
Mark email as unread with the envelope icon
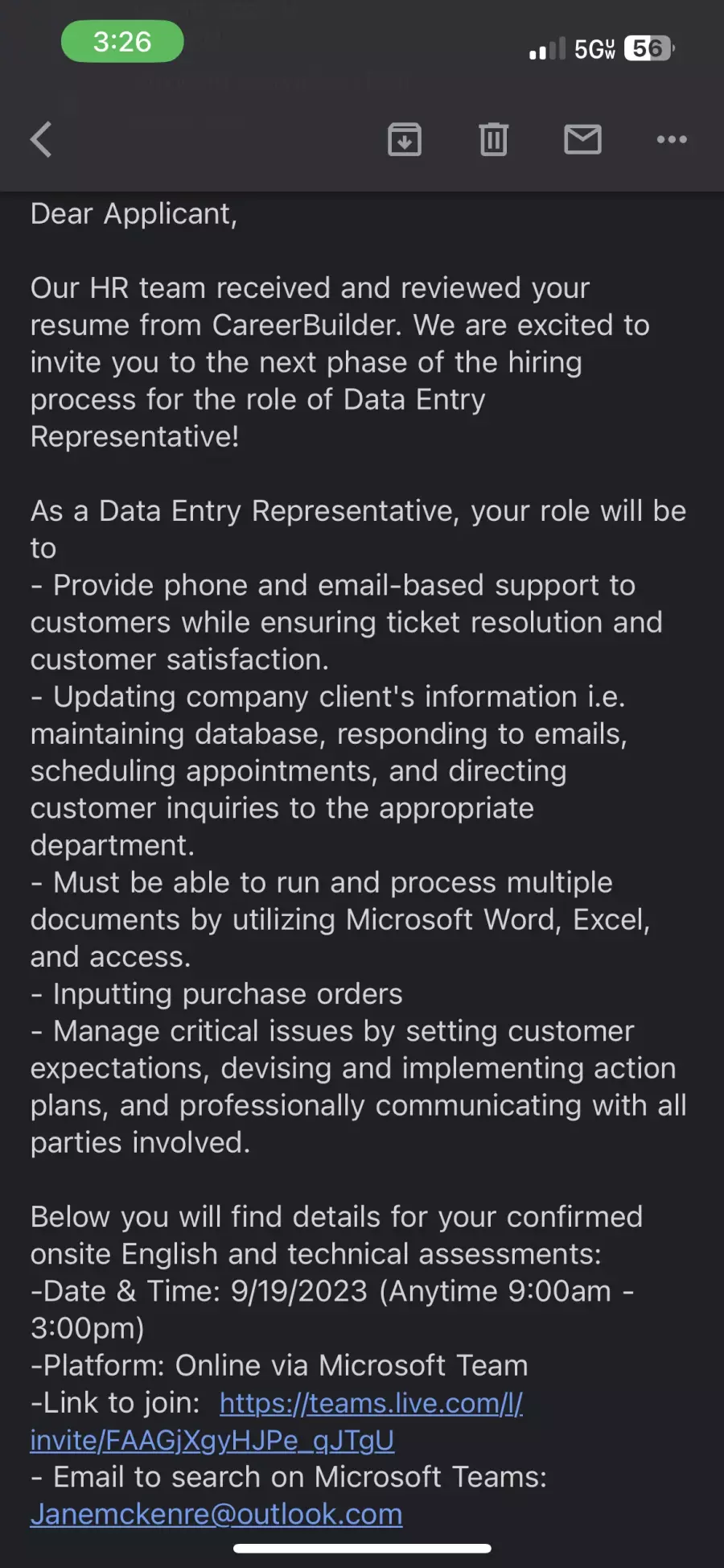point(582,139)
